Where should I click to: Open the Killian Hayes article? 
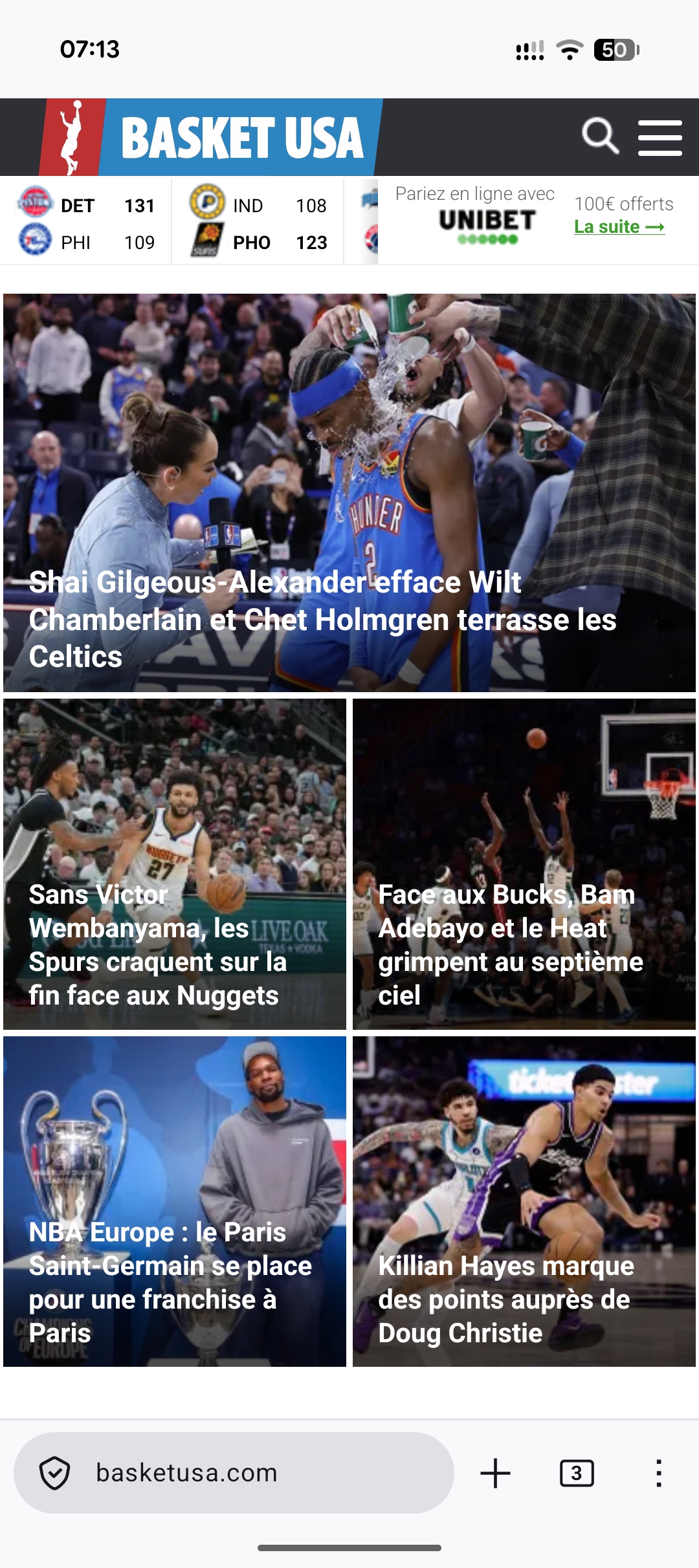[524, 1202]
